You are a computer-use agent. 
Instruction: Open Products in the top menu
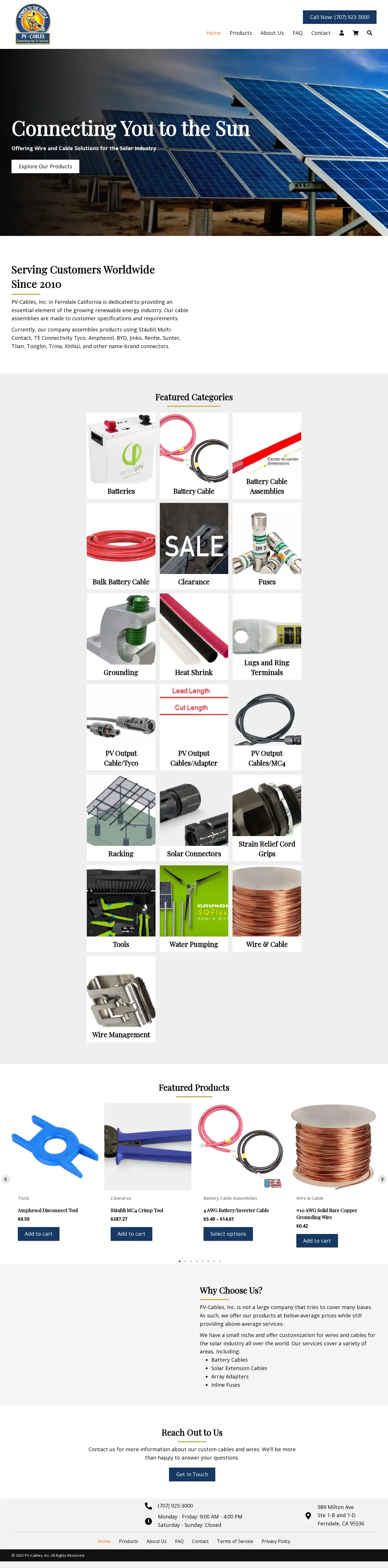[241, 33]
